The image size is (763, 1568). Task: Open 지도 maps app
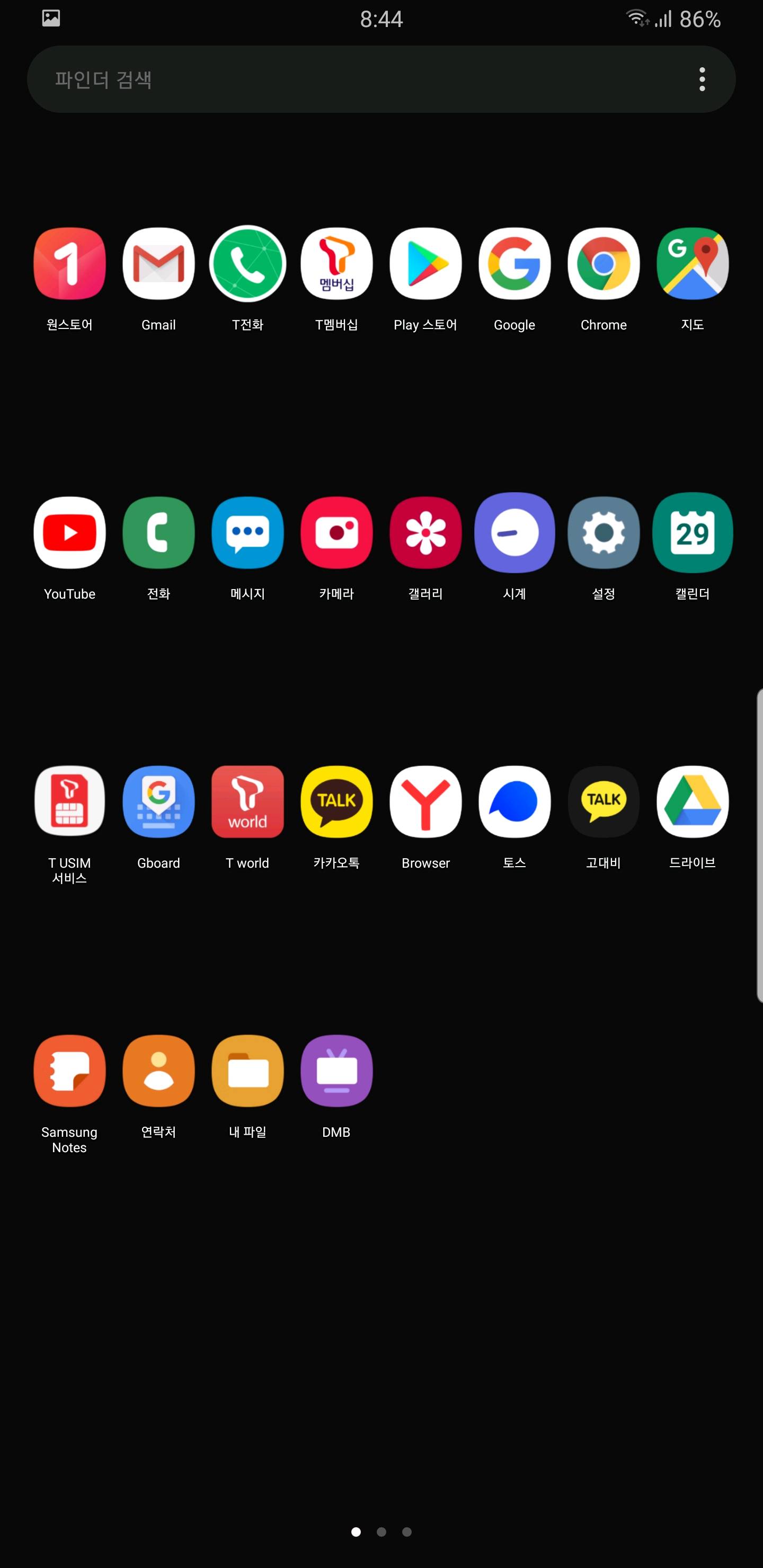tap(692, 264)
